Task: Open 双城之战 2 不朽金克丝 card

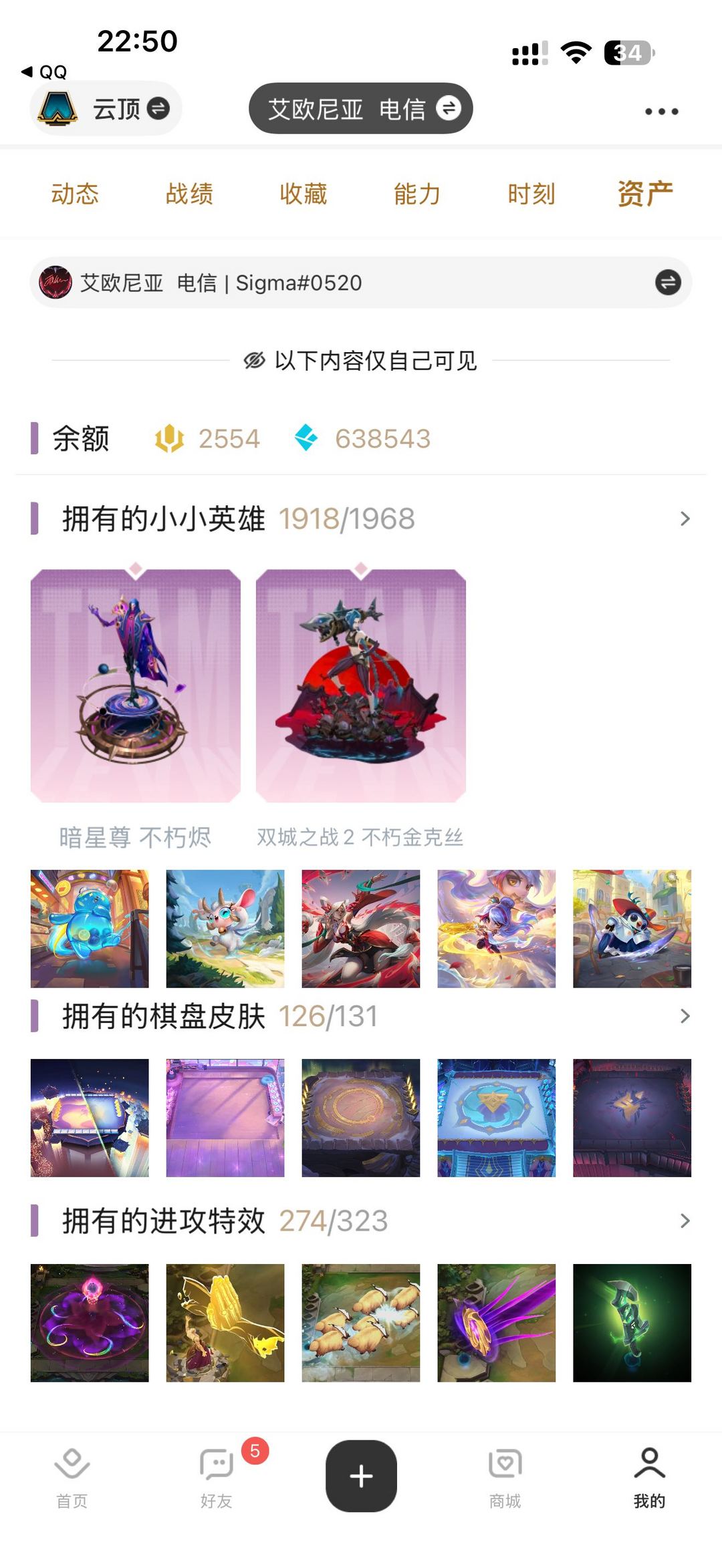Action: [361, 685]
